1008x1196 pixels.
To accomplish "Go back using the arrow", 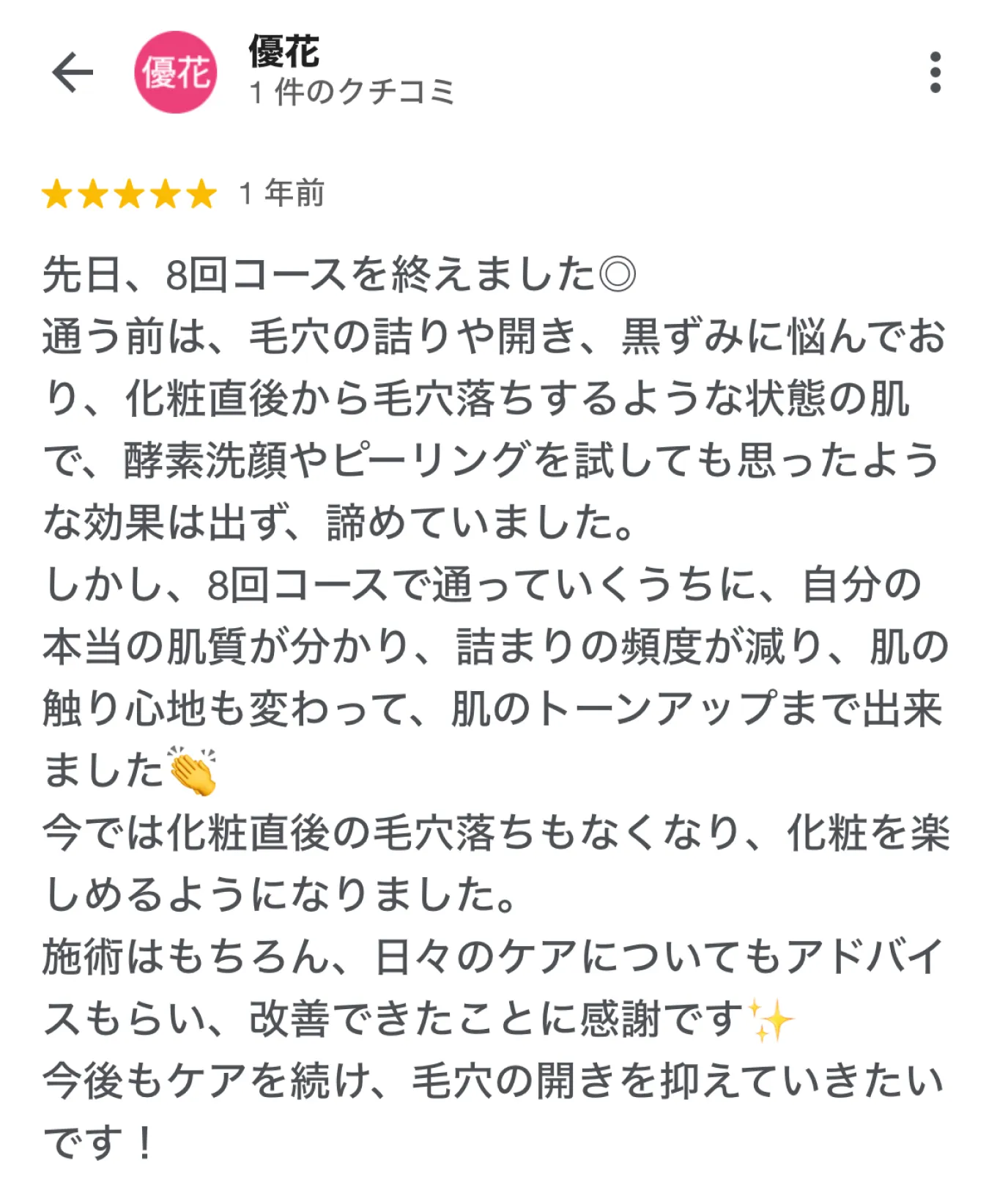I will (x=73, y=73).
